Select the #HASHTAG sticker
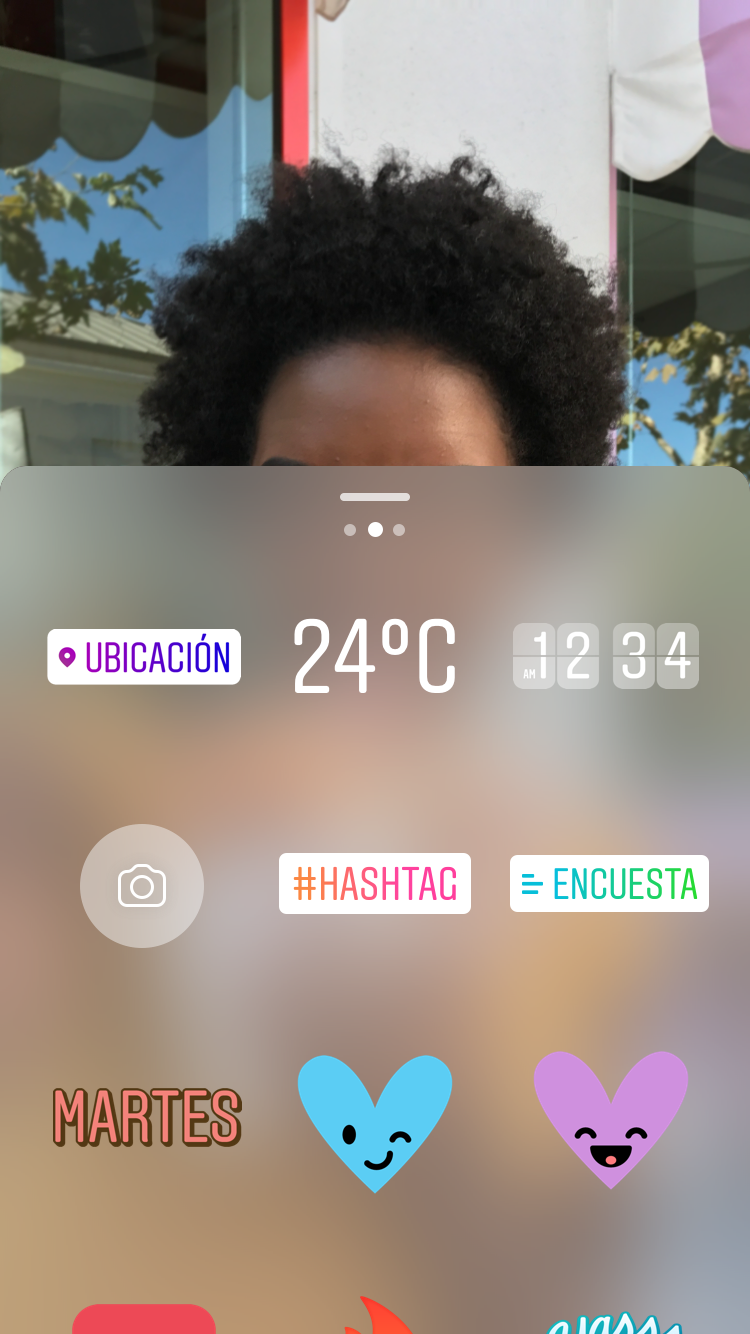This screenshot has height=1334, width=750. click(375, 883)
